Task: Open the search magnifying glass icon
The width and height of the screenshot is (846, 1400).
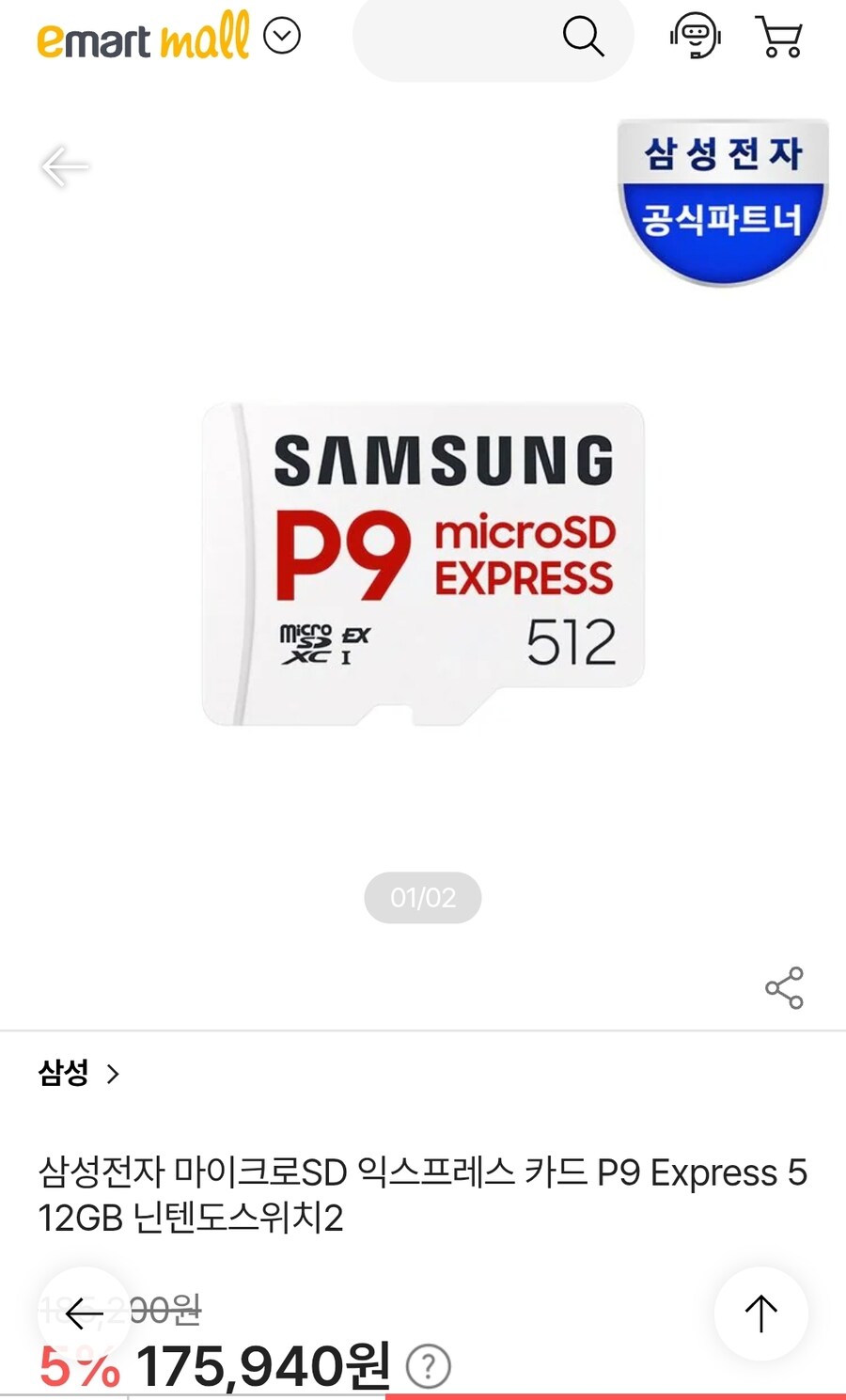Action: (x=583, y=38)
